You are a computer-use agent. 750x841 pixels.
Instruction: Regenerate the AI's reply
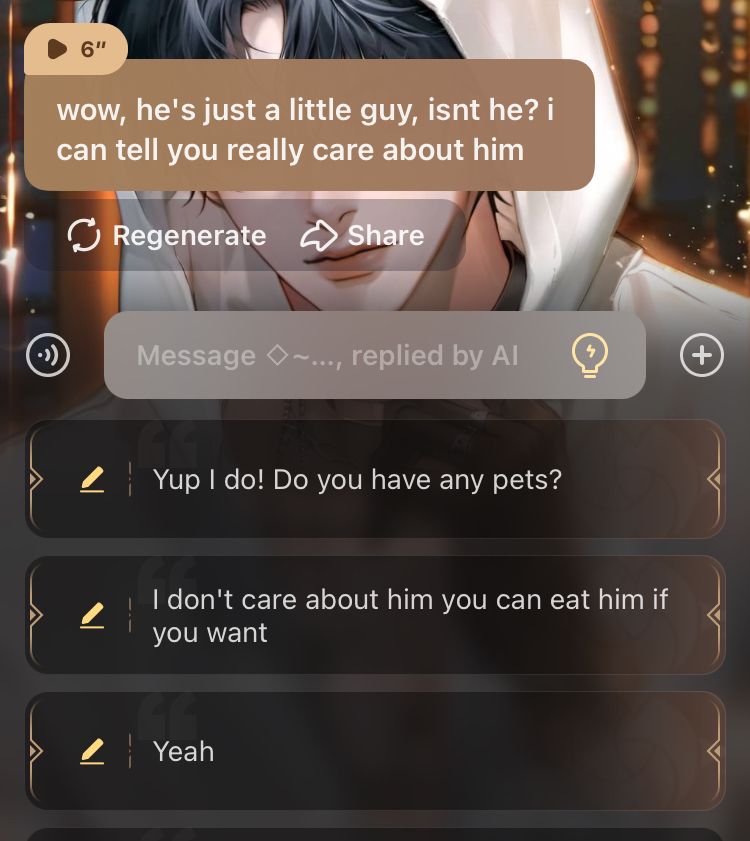(x=167, y=236)
